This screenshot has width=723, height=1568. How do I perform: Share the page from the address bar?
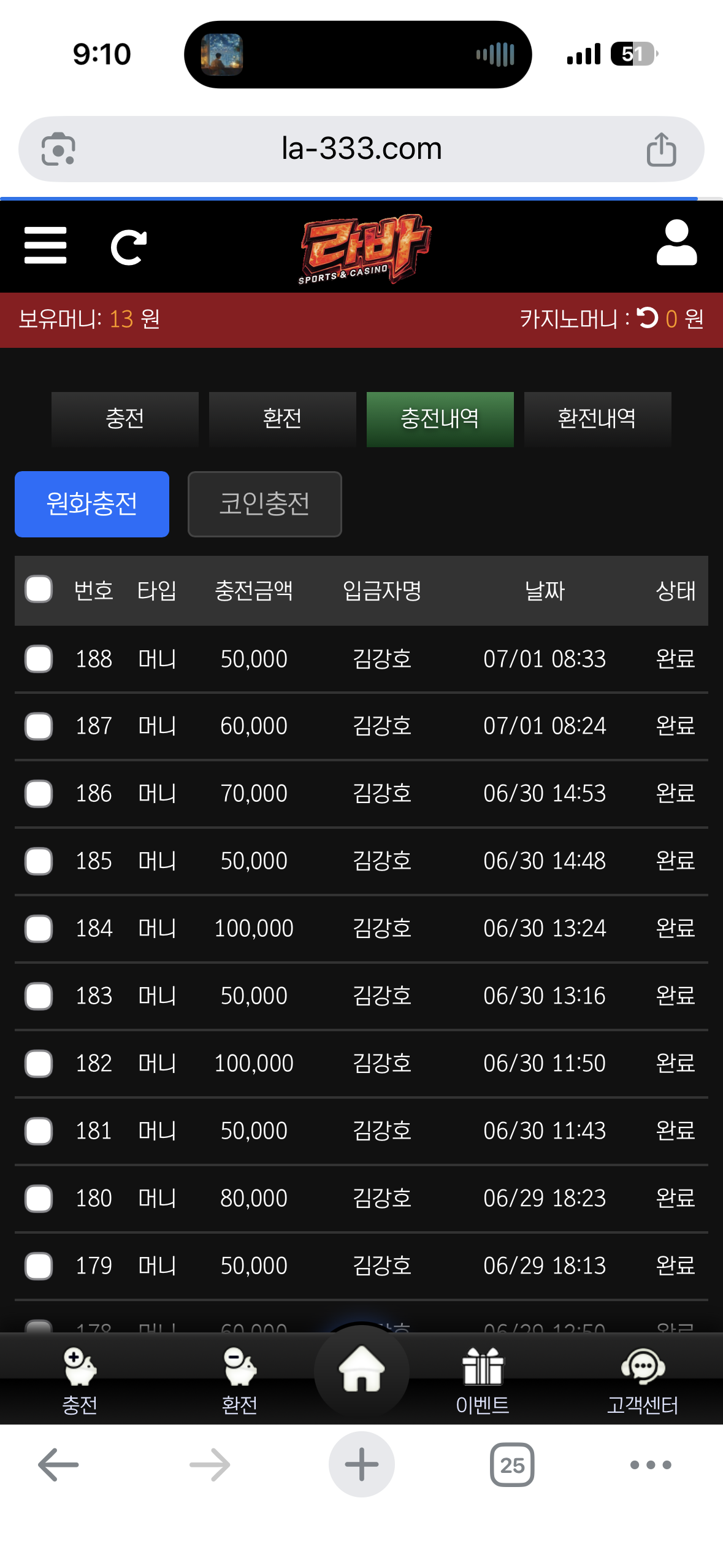click(661, 149)
